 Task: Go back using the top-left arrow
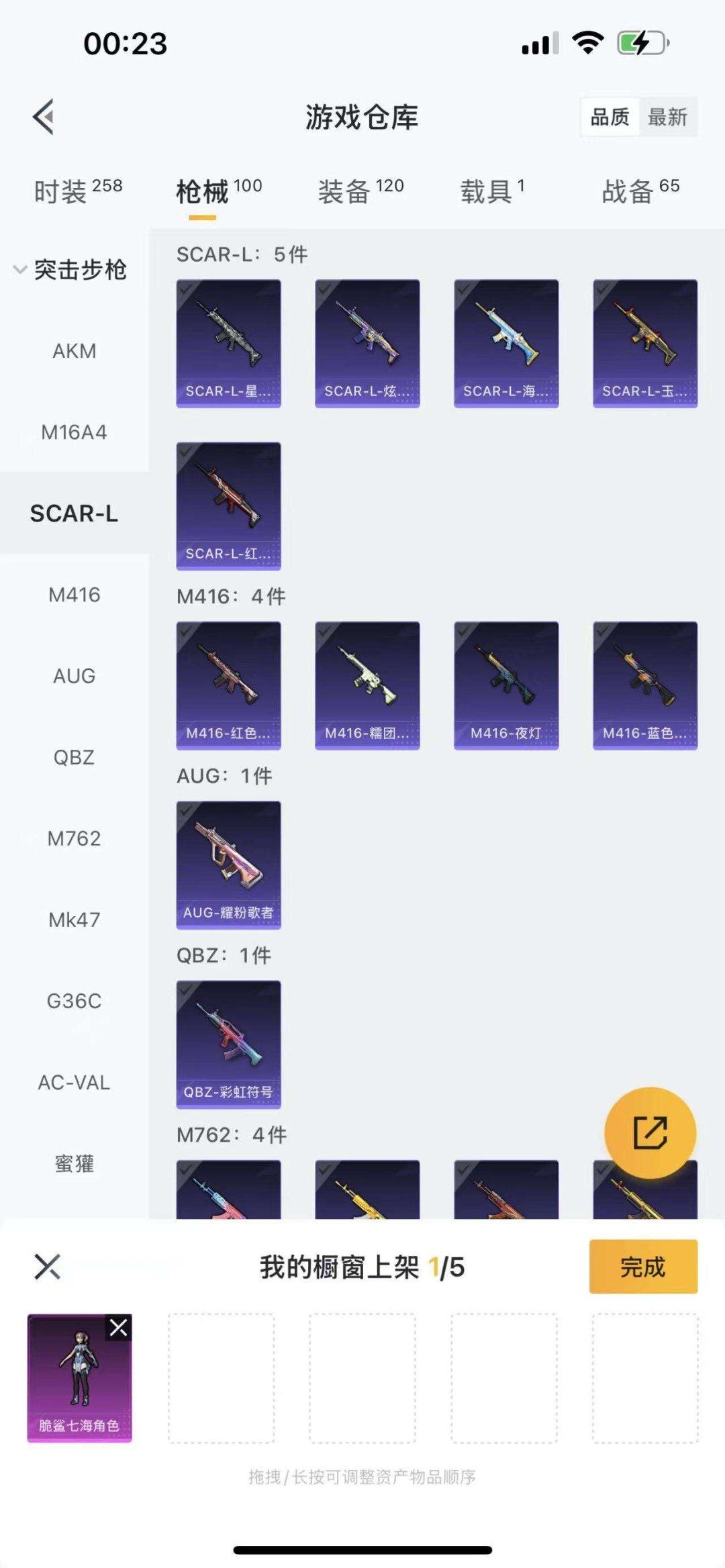point(44,117)
